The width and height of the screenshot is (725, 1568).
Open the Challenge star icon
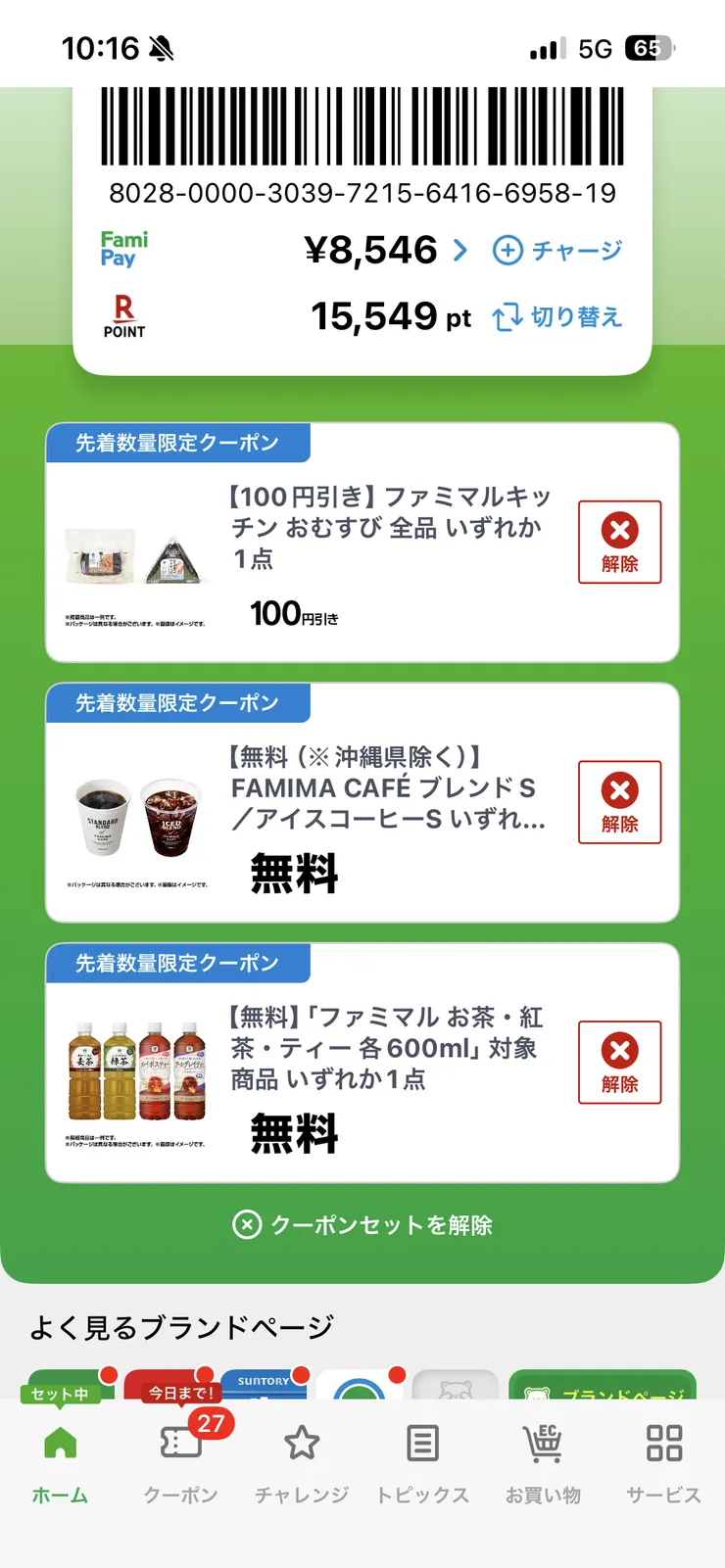click(301, 1442)
